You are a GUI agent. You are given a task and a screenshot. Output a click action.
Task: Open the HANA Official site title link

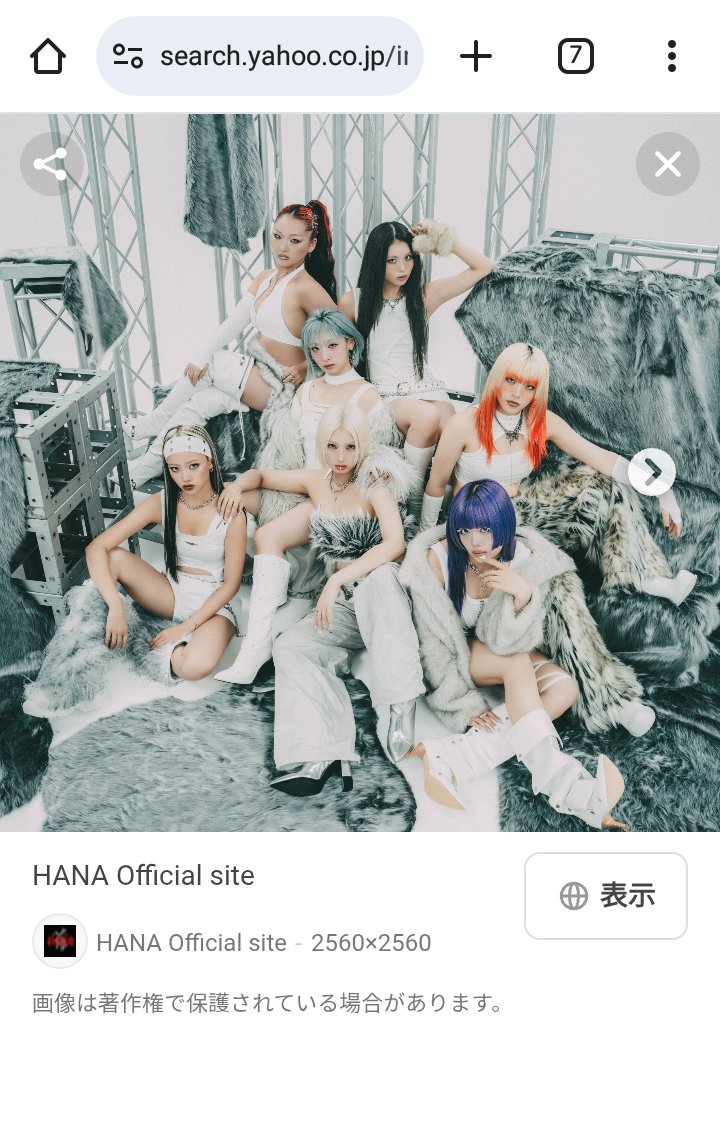coord(144,876)
